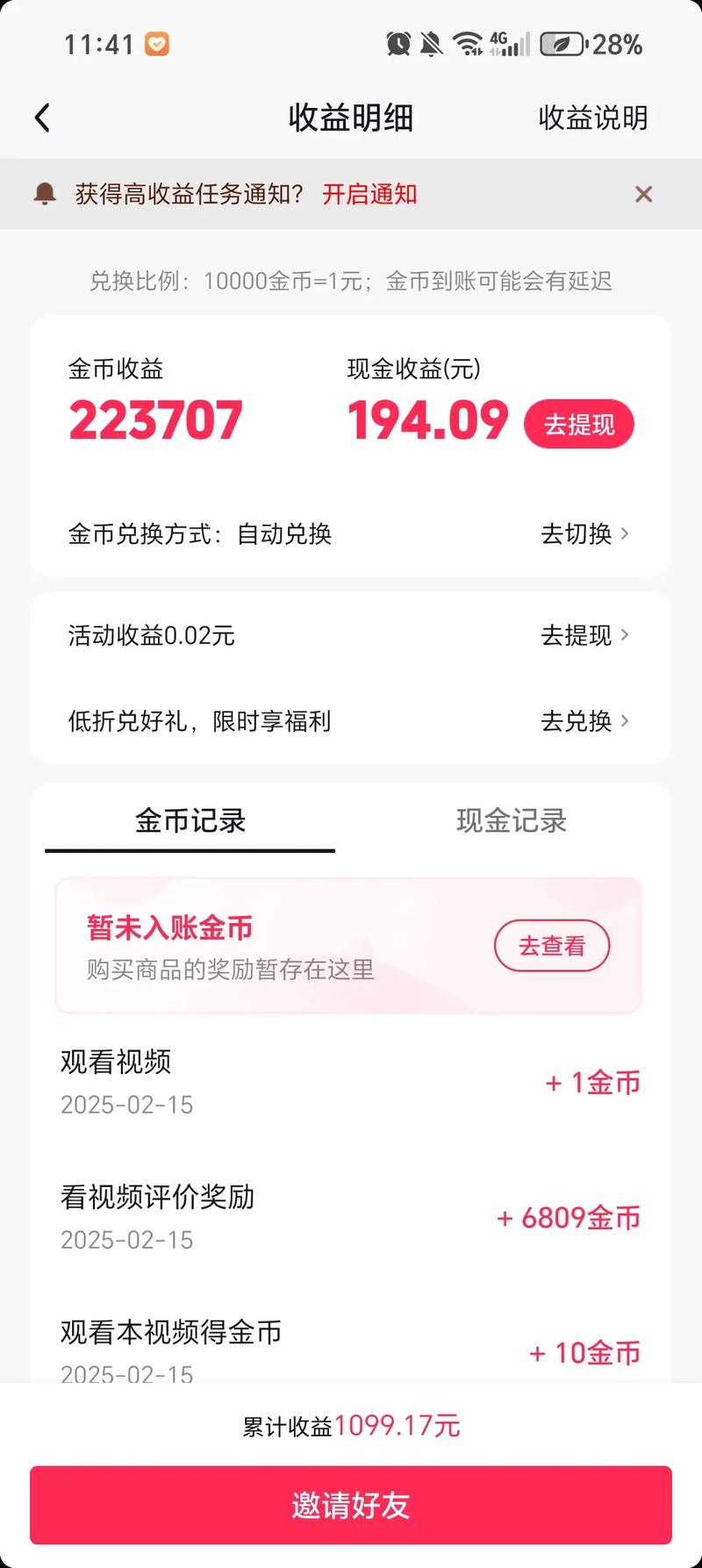Tap the 4G signal indicator

[509, 42]
